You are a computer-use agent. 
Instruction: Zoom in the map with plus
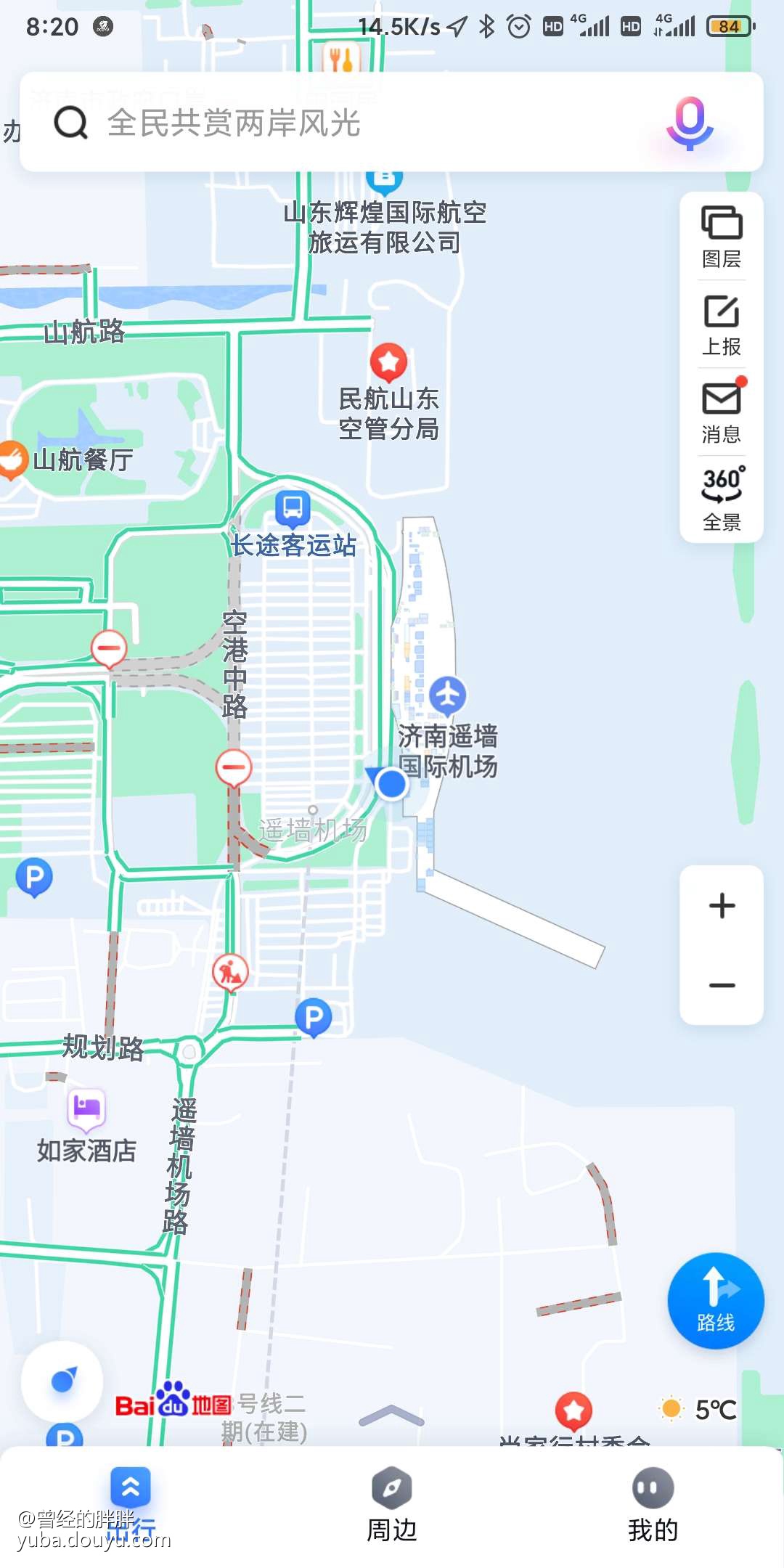(722, 906)
